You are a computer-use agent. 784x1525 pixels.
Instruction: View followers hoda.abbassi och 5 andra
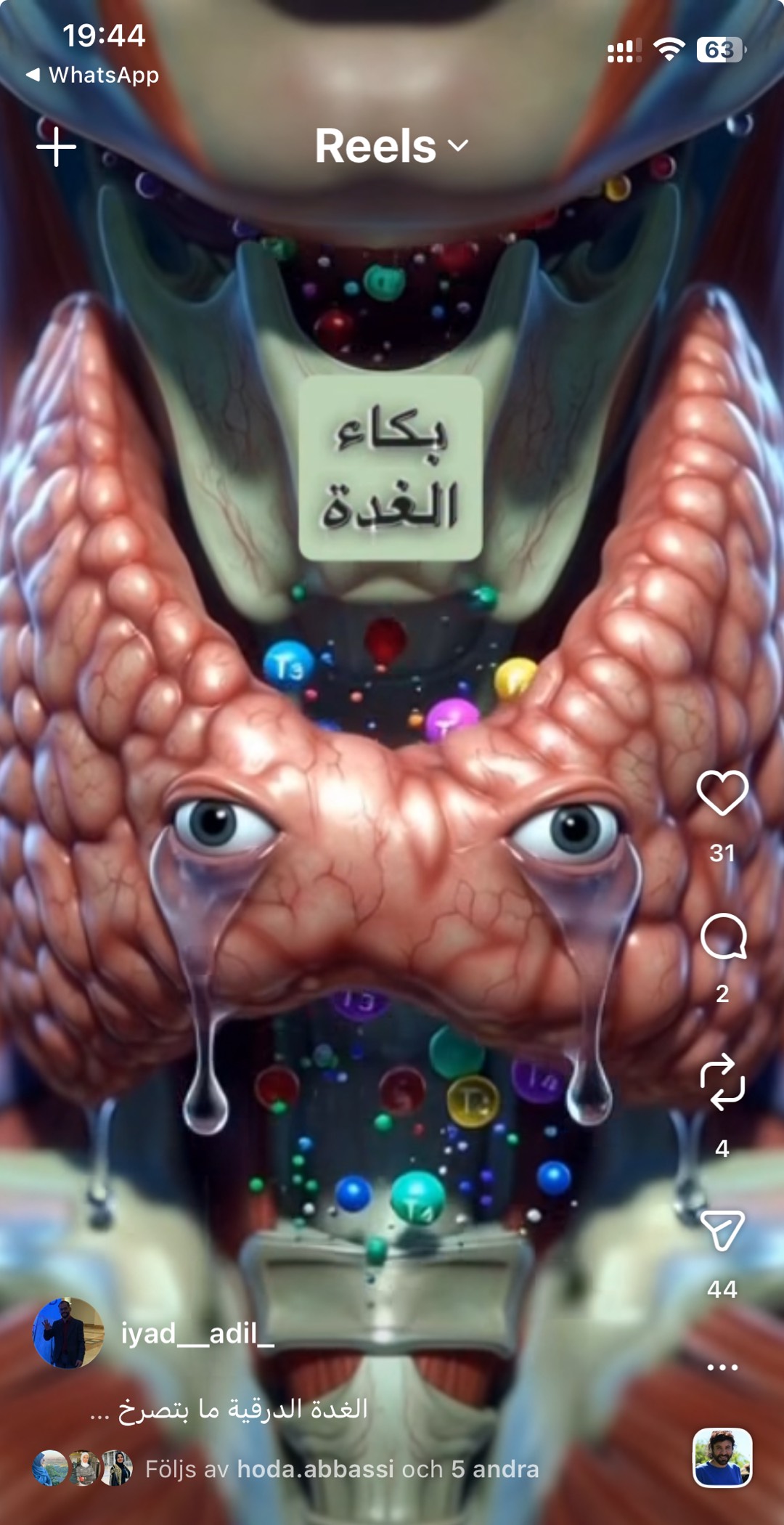341,1468
